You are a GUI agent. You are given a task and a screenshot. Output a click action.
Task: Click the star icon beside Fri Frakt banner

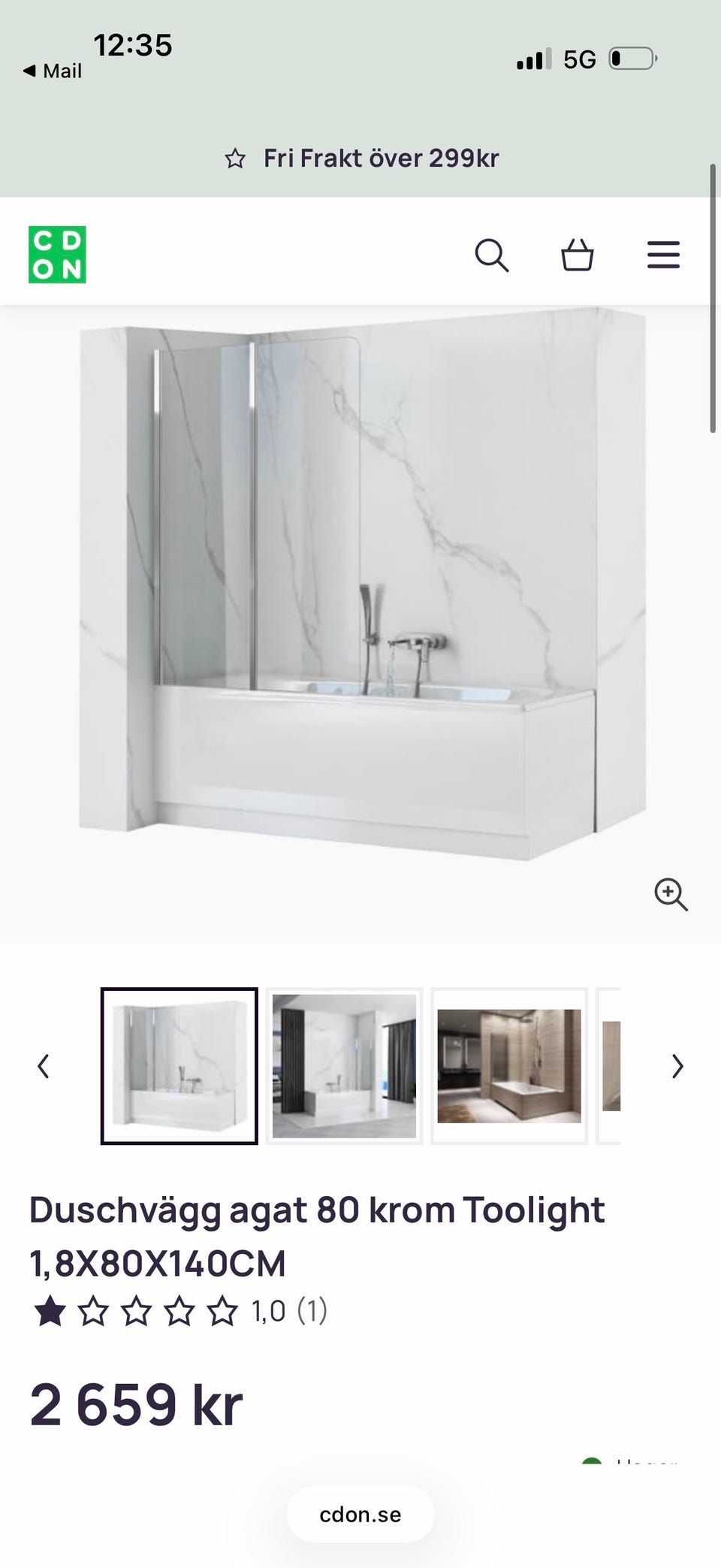(237, 158)
